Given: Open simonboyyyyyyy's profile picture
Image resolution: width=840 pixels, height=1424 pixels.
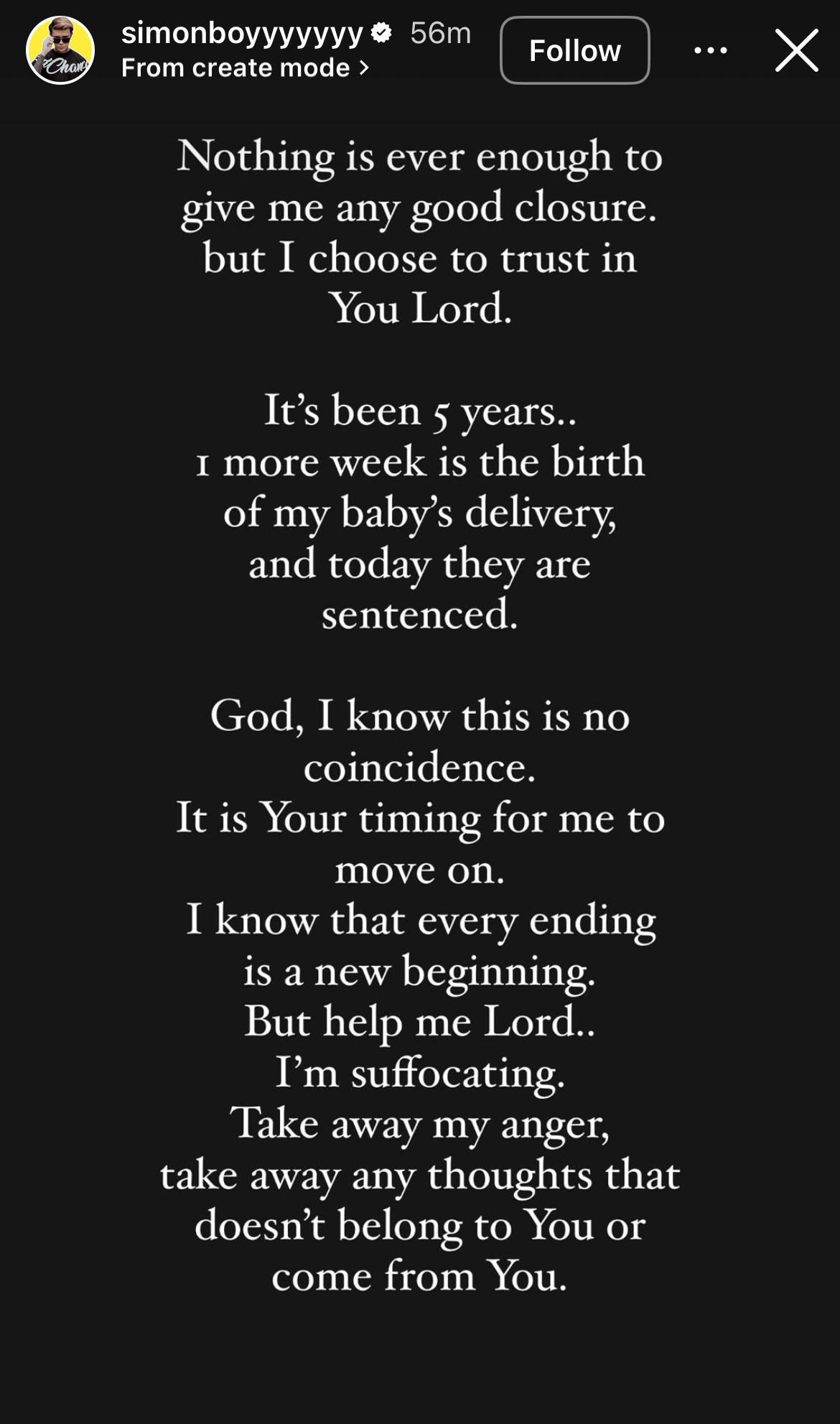Looking at the screenshot, I should 60,50.
